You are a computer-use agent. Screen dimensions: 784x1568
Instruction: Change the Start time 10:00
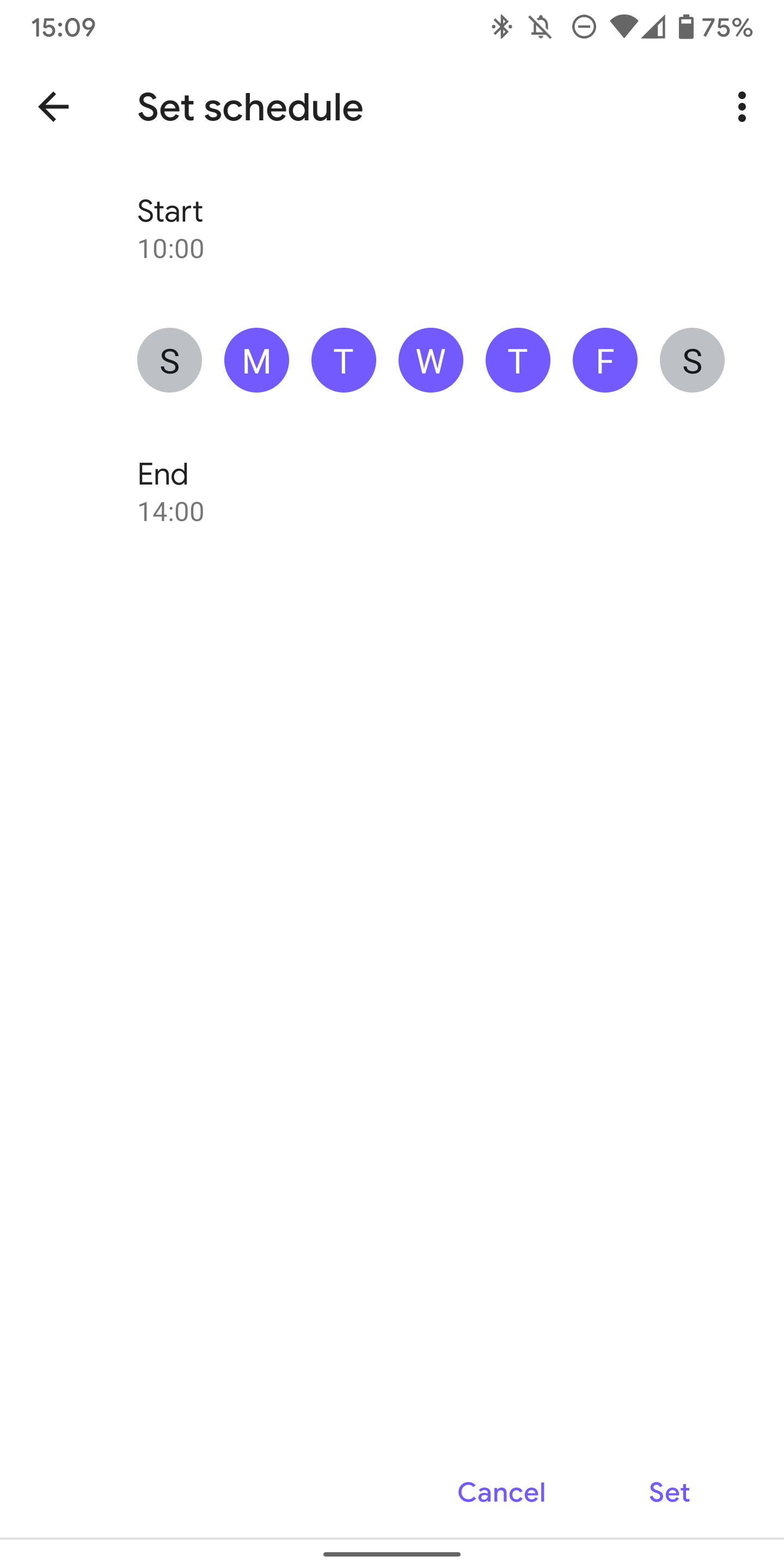[392, 229]
